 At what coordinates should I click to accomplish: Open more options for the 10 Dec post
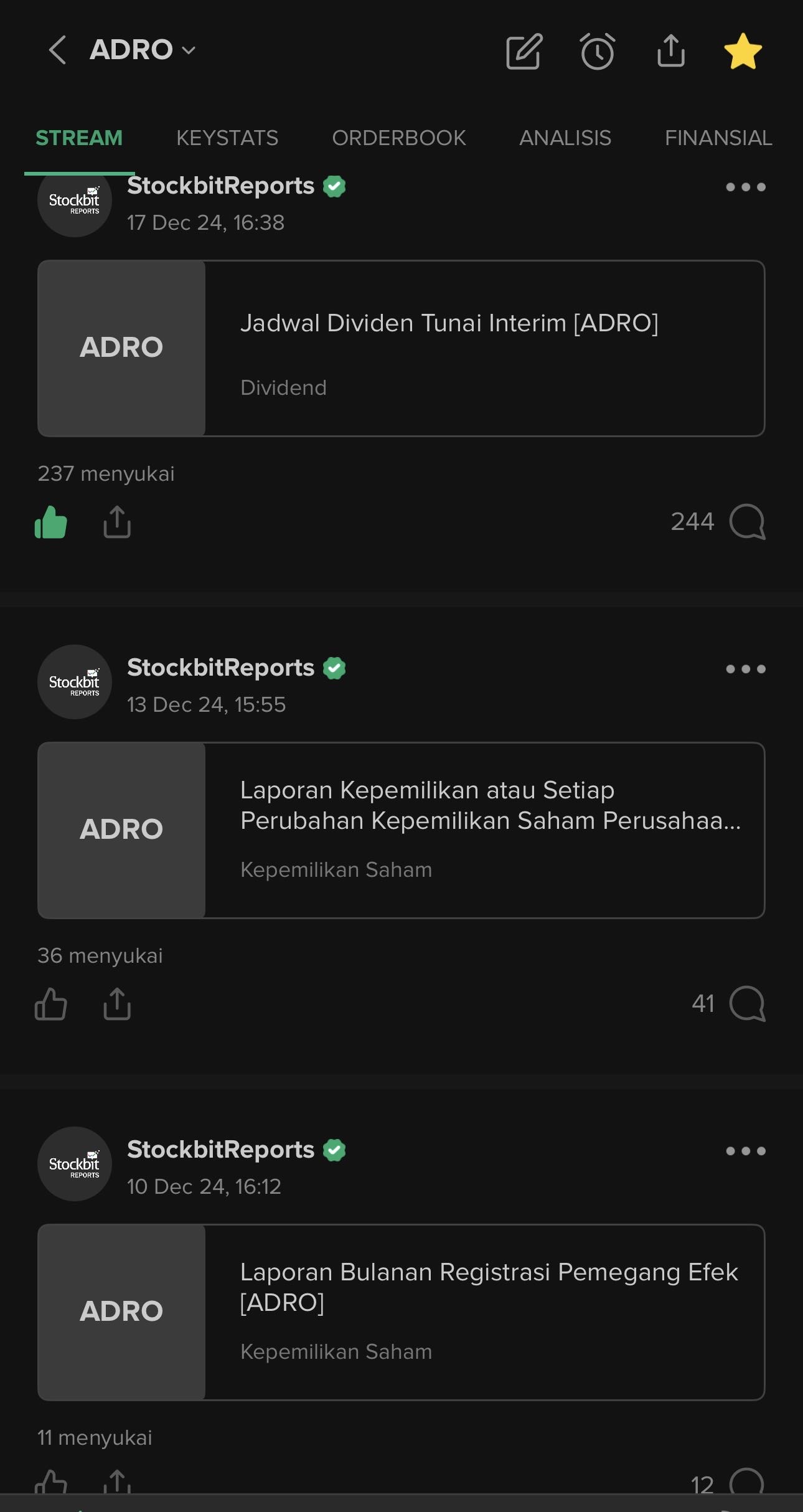coord(745,1151)
